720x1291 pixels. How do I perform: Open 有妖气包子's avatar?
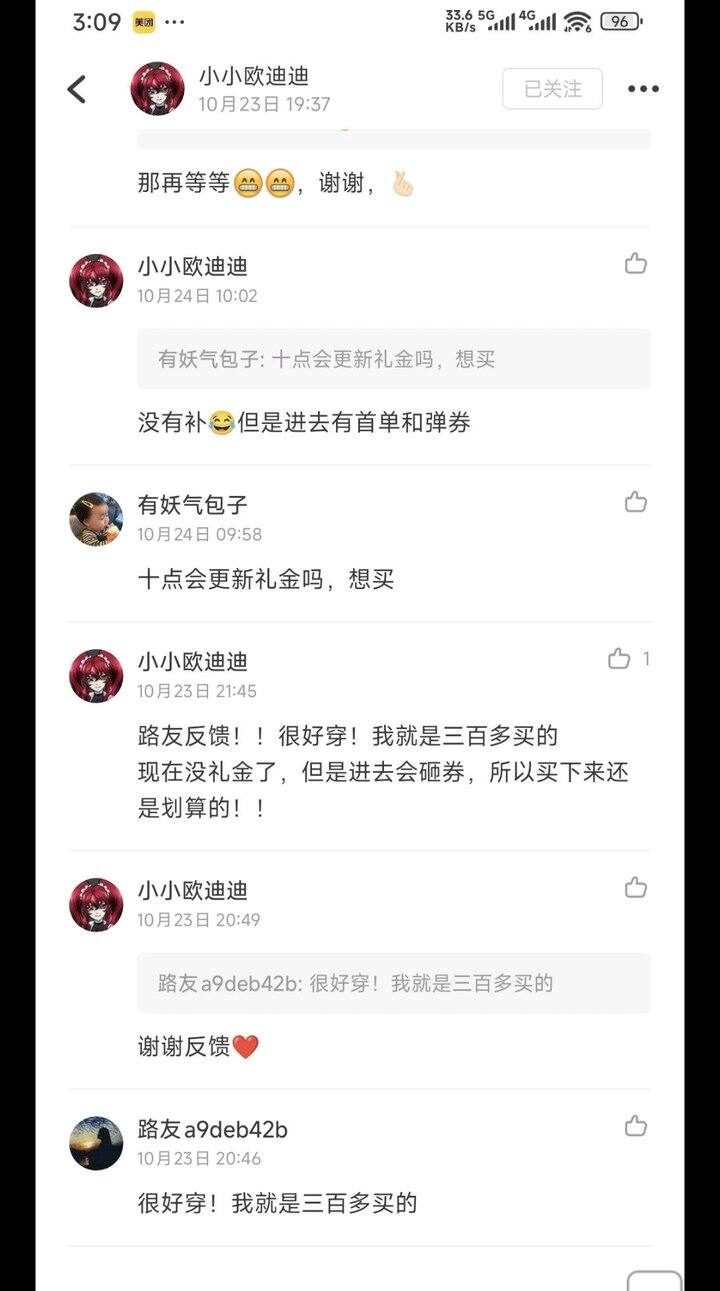click(96, 519)
